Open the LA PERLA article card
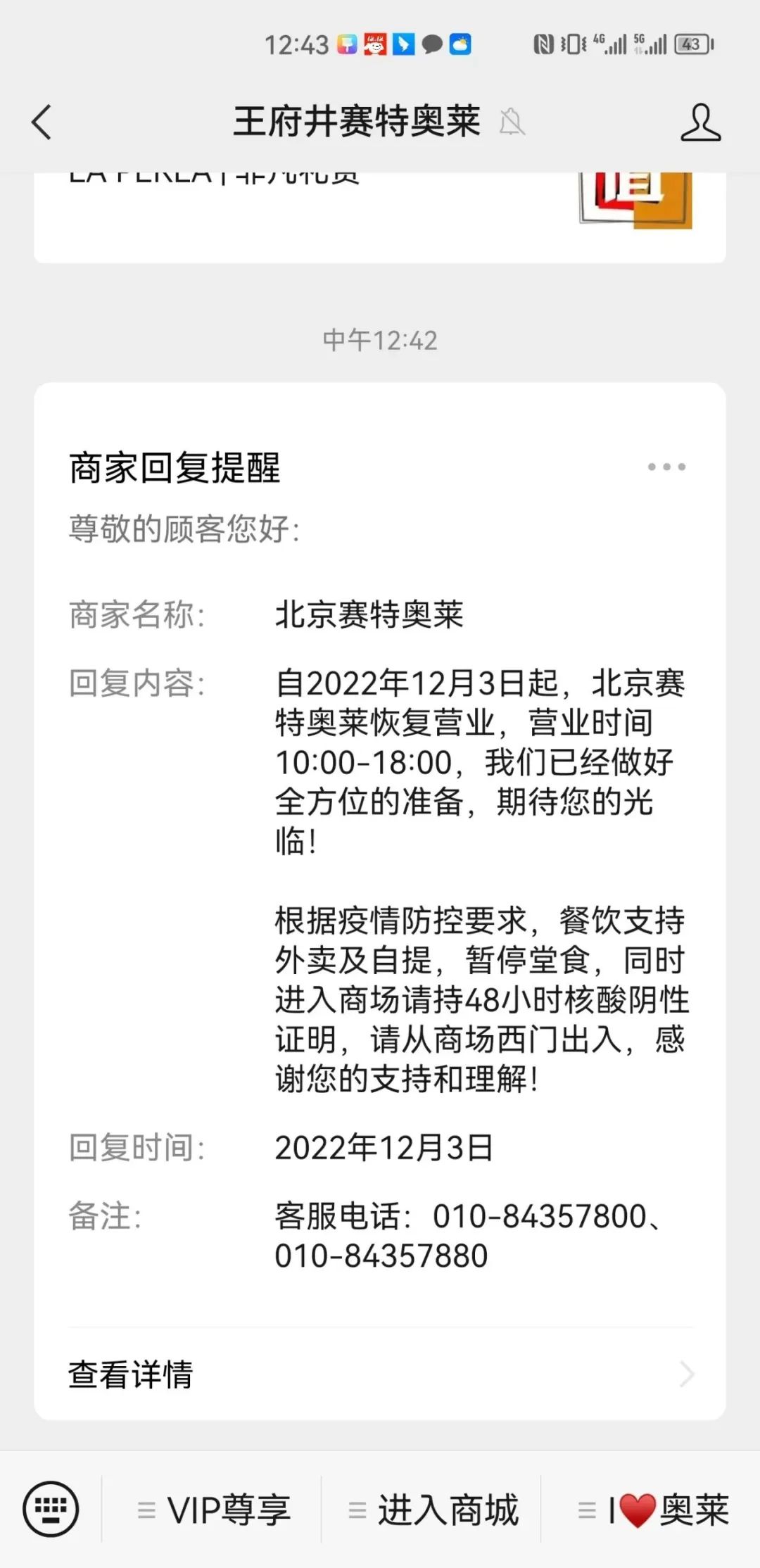This screenshot has width=760, height=1568. (x=380, y=217)
